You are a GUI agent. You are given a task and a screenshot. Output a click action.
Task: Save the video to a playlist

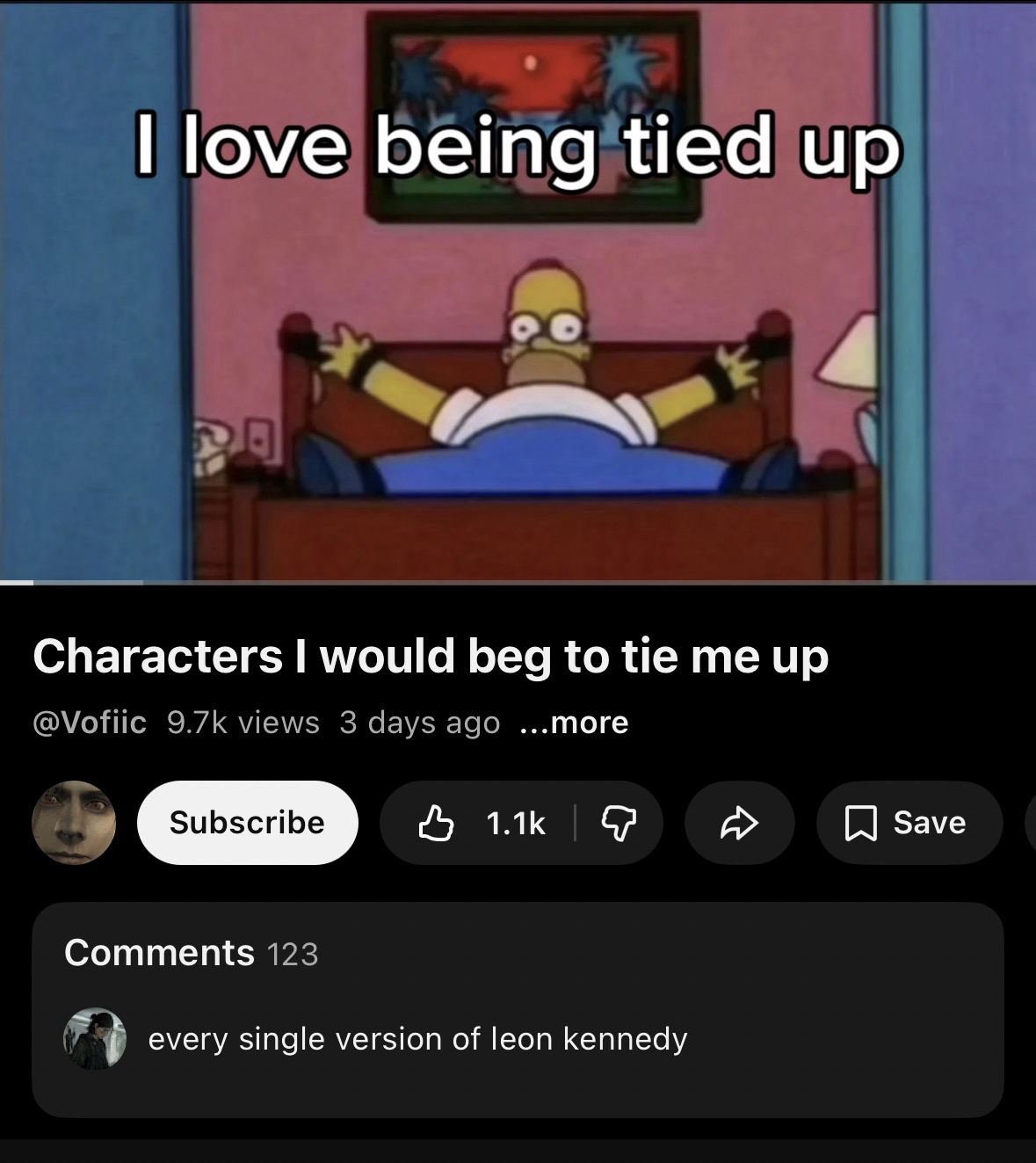[x=909, y=823]
